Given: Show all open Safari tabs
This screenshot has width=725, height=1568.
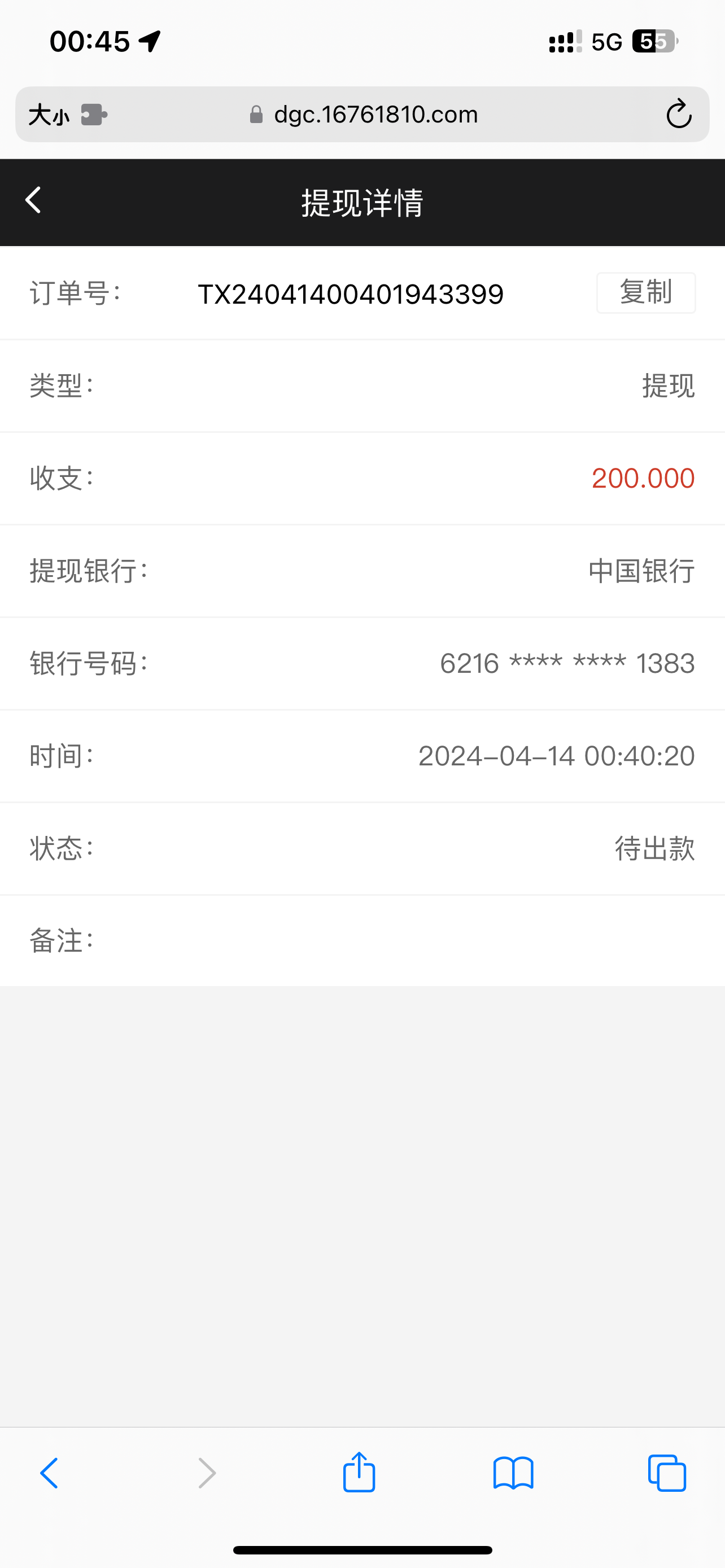Looking at the screenshot, I should tap(667, 1473).
